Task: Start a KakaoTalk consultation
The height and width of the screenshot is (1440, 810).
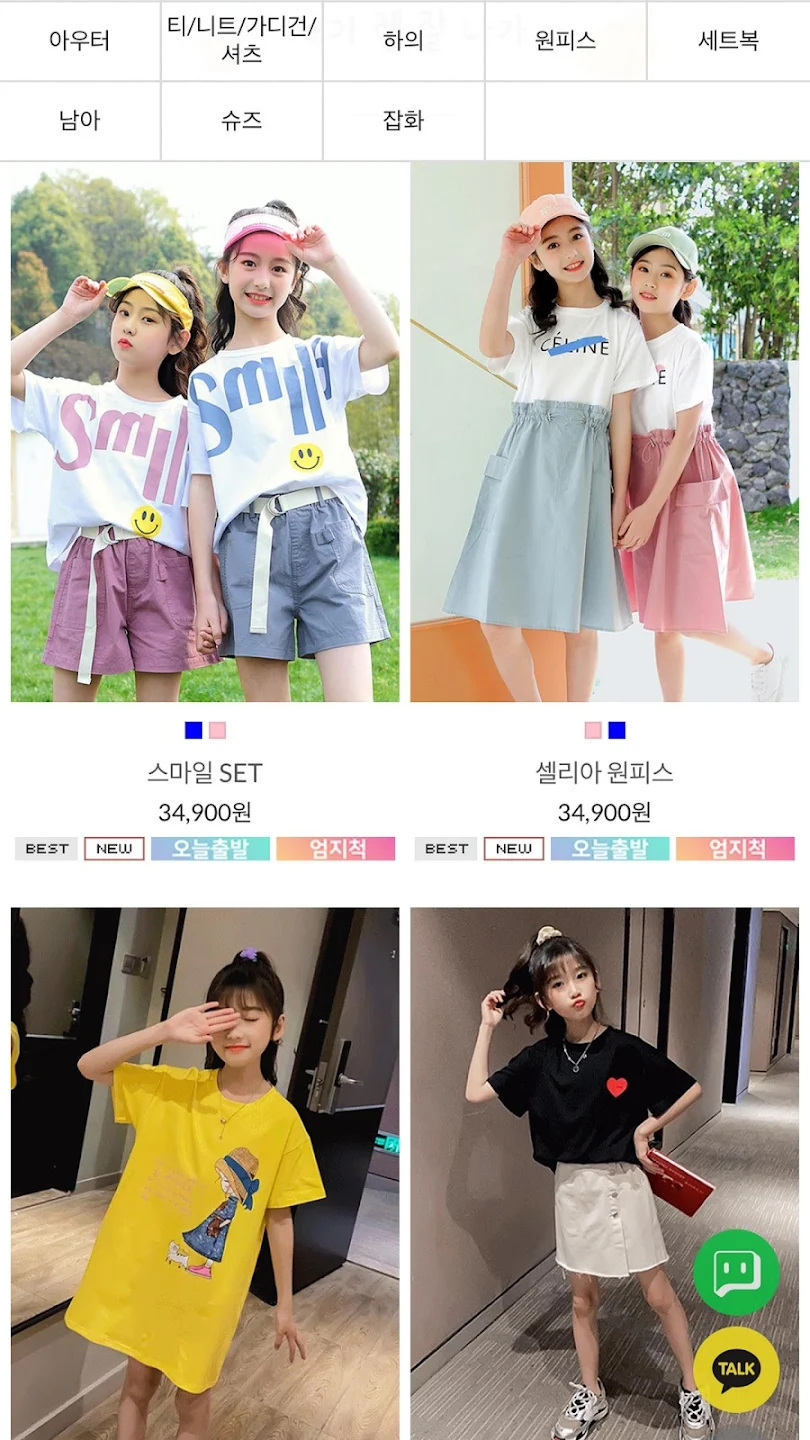Action: pos(736,1369)
